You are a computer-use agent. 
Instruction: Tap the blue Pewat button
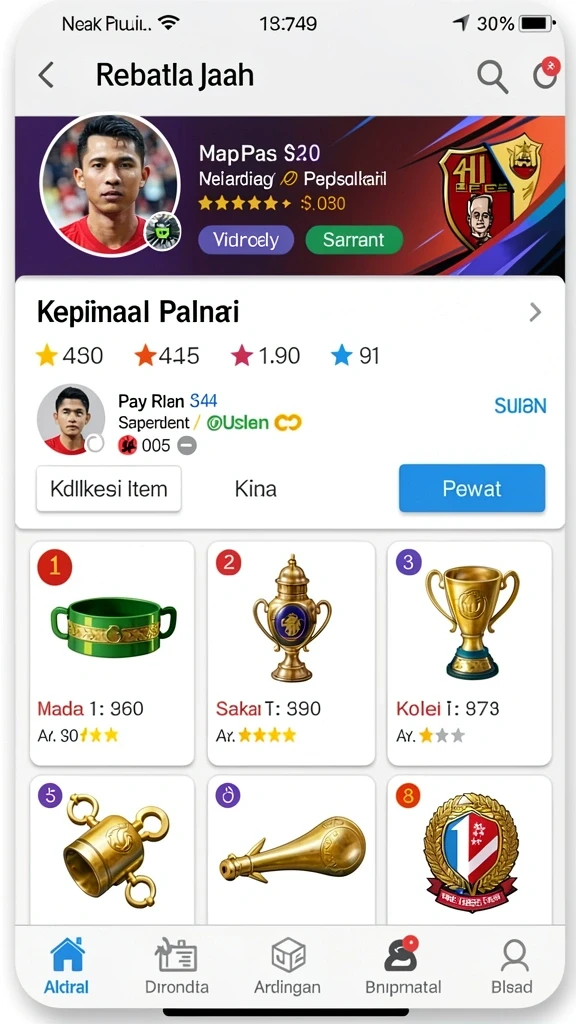[x=472, y=488]
